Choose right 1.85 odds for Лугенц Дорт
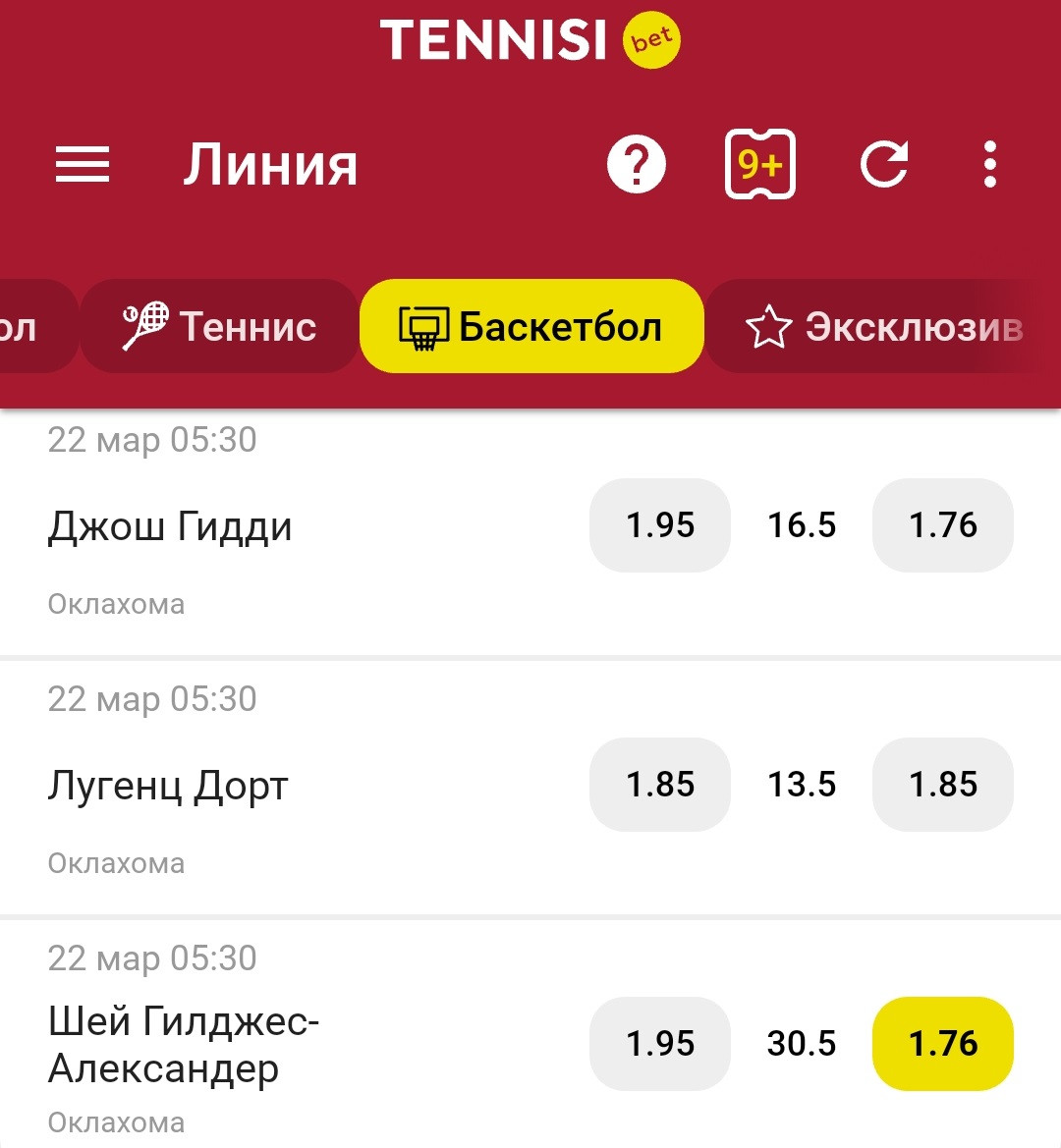Viewport: 1061px width, 1148px height. (943, 785)
